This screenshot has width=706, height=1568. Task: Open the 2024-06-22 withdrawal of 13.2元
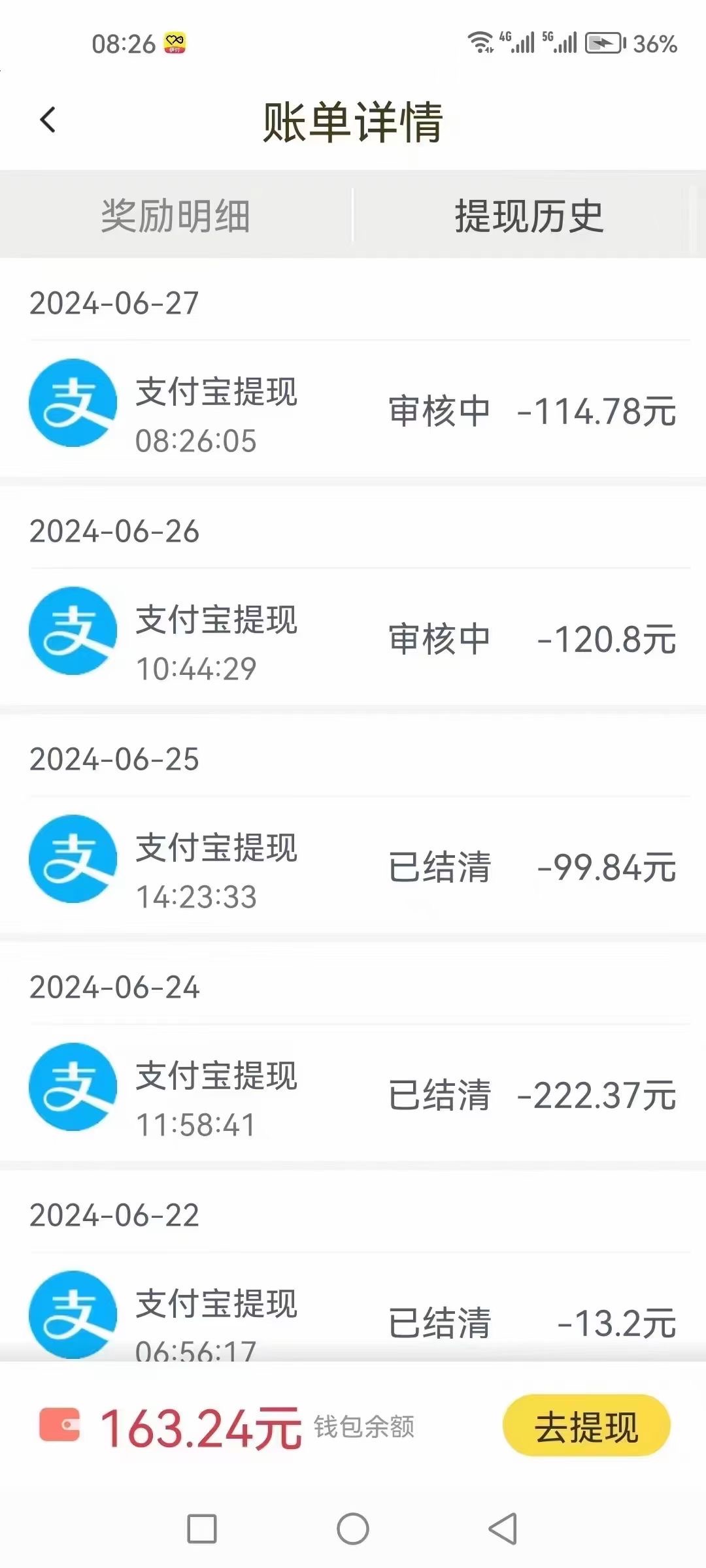[x=353, y=1309]
